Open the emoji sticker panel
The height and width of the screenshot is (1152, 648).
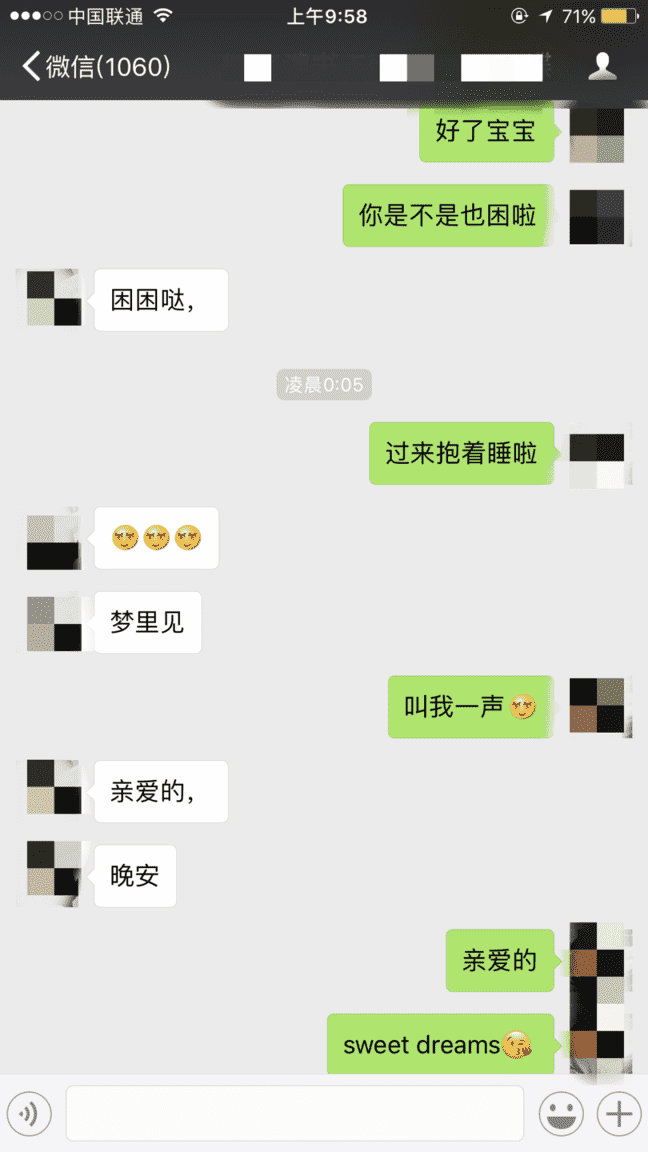coord(561,1112)
